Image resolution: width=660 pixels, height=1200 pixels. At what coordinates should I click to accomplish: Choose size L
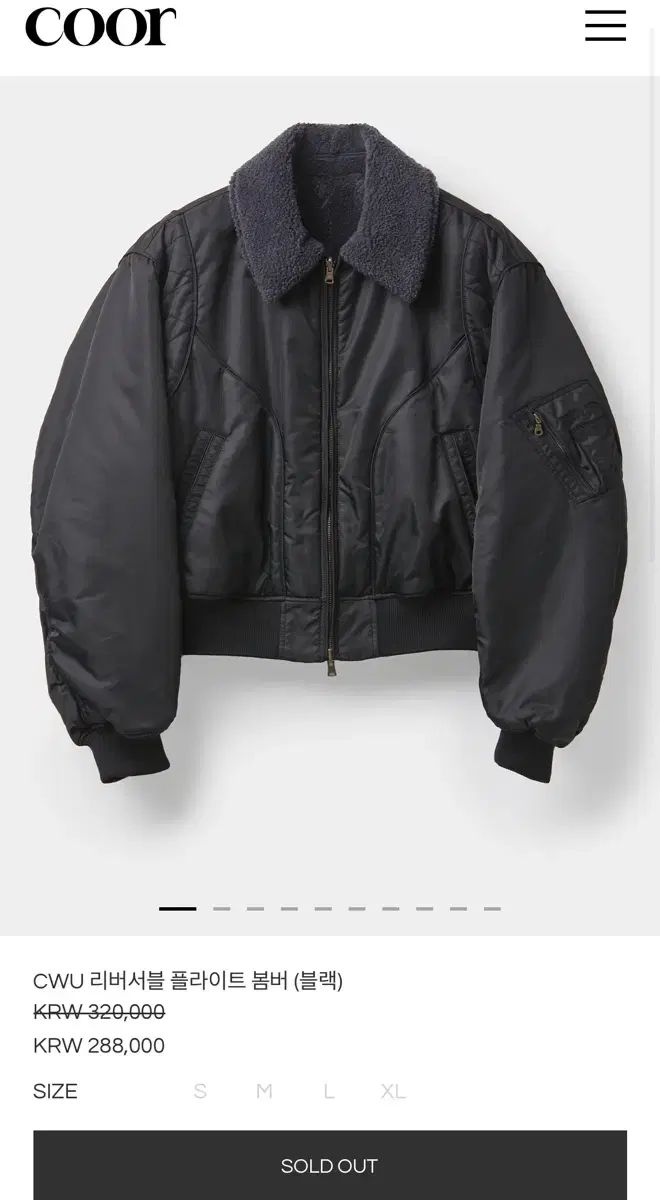pos(328,1092)
